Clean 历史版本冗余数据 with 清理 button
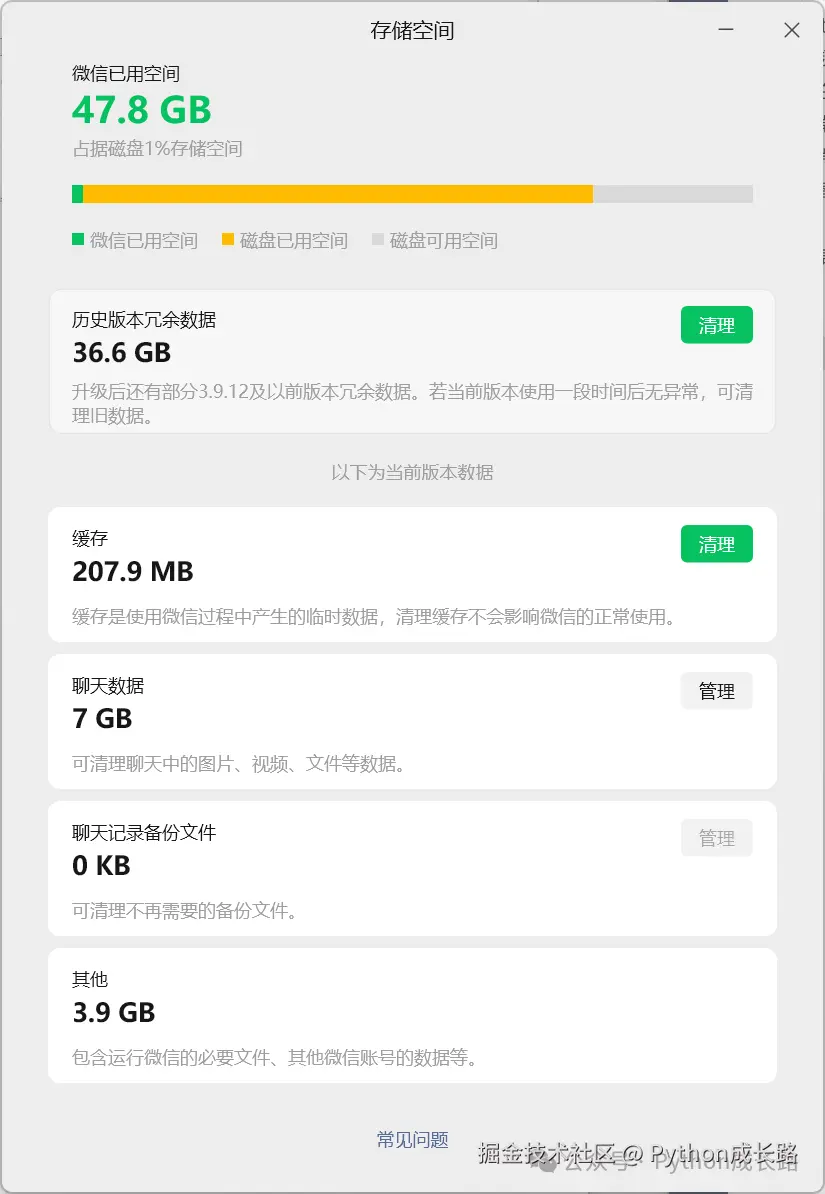 tap(716, 325)
